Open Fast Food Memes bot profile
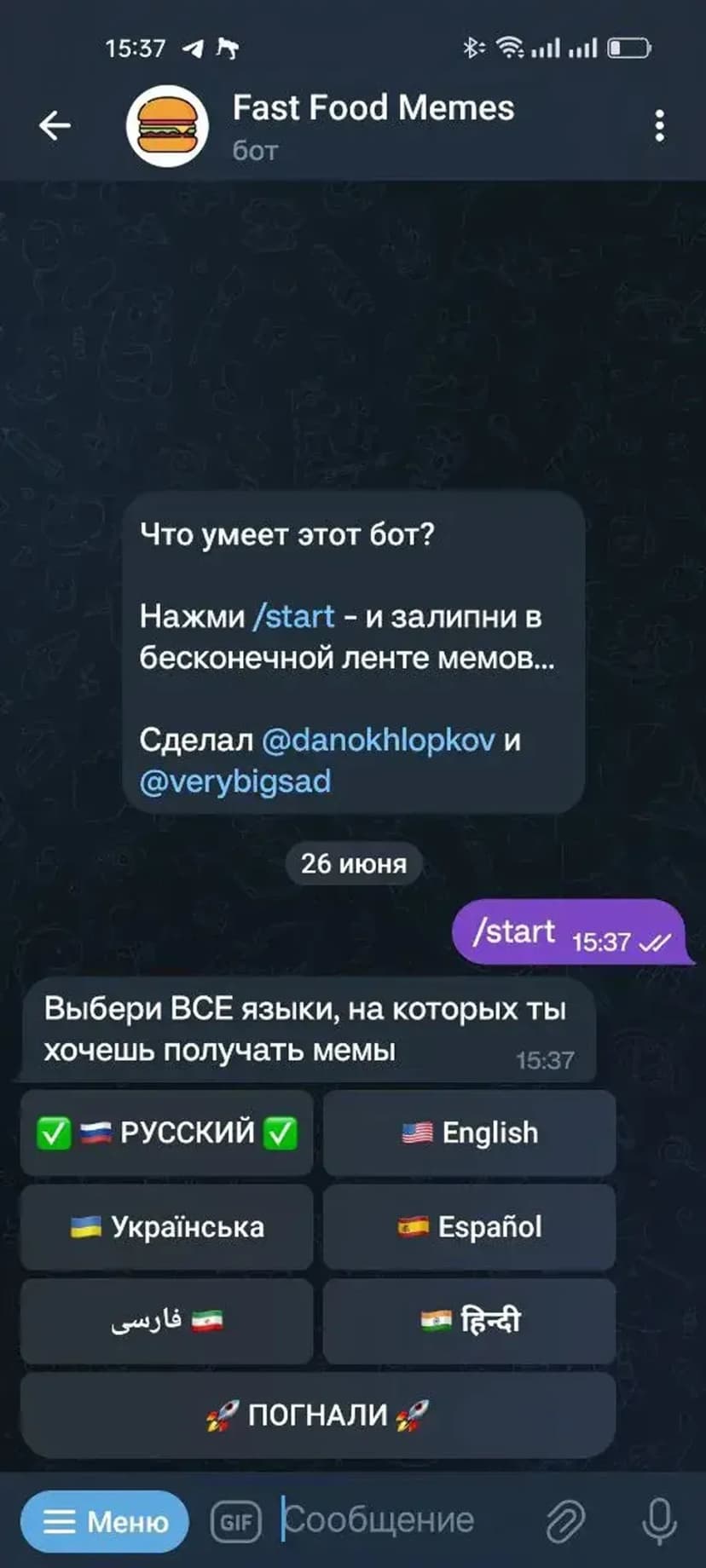706x1568 pixels. (373, 124)
